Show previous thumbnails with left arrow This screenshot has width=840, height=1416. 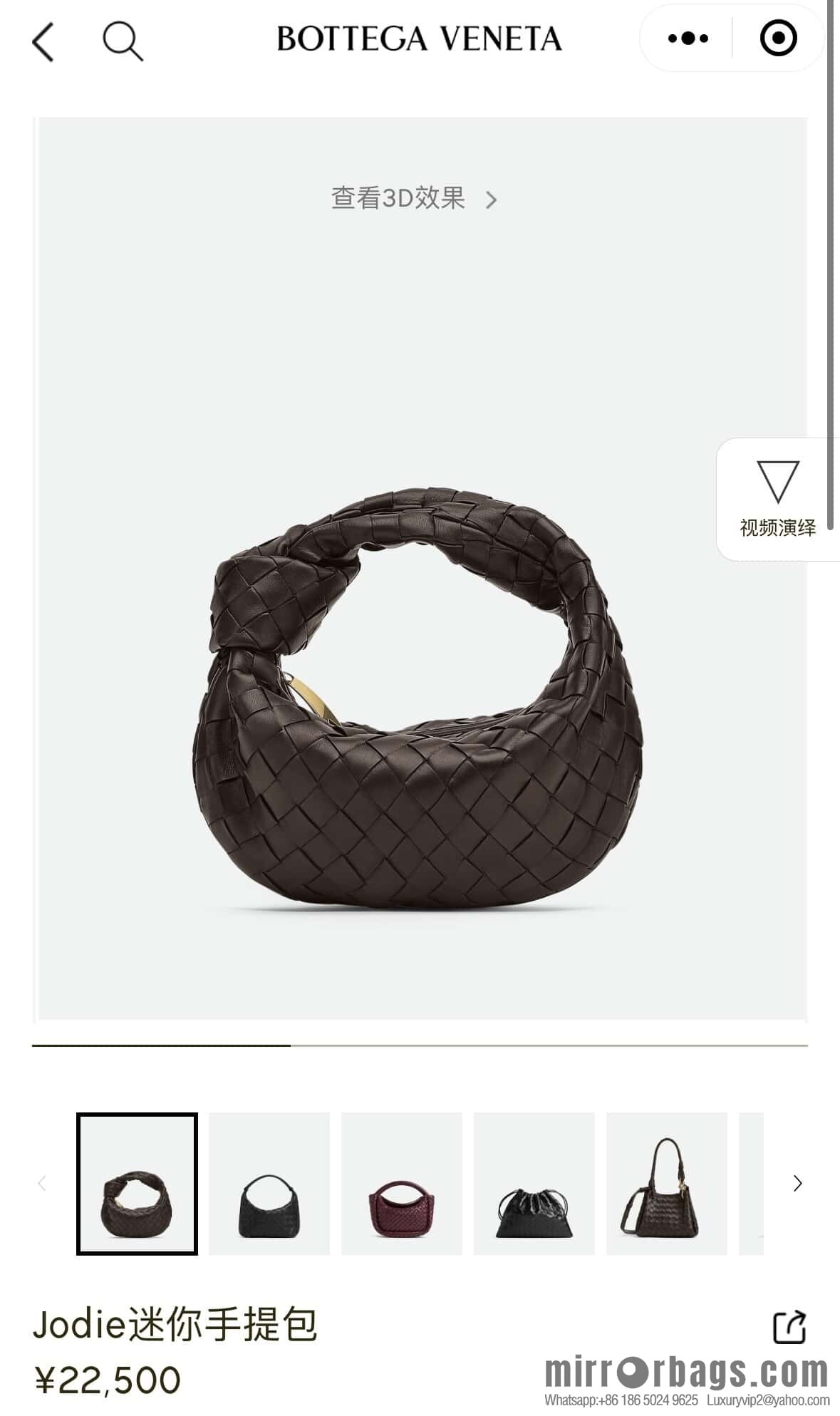[x=42, y=1184]
